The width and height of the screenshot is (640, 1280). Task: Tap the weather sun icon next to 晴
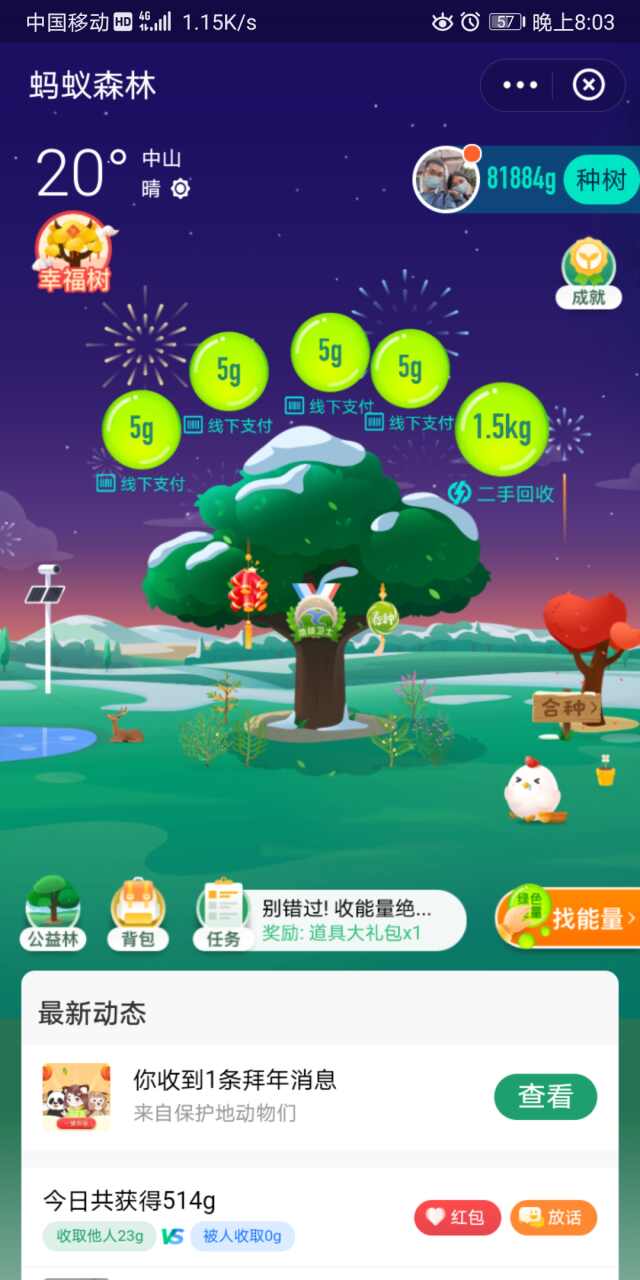(x=180, y=189)
